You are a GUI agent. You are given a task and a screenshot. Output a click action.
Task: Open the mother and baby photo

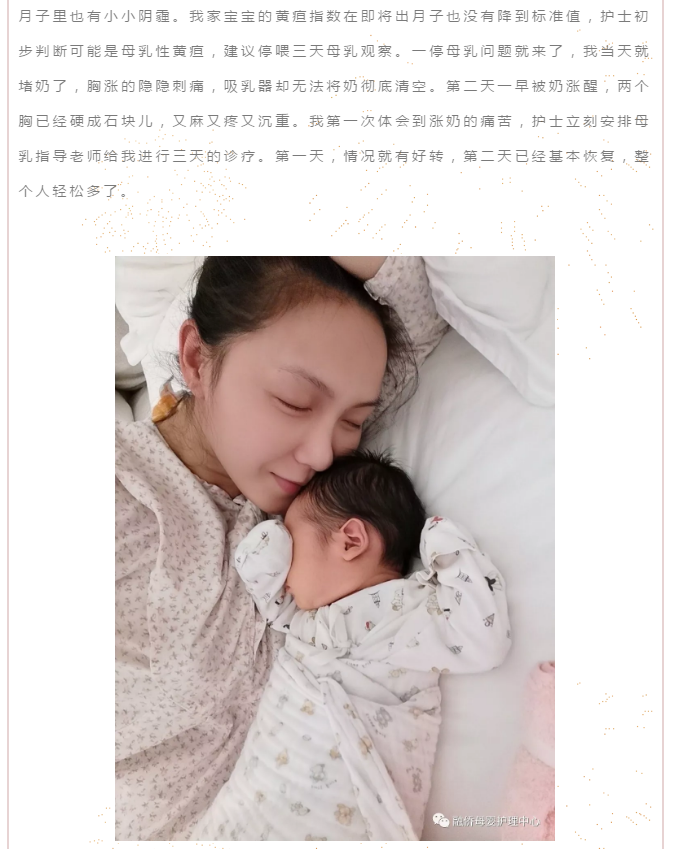click(334, 547)
